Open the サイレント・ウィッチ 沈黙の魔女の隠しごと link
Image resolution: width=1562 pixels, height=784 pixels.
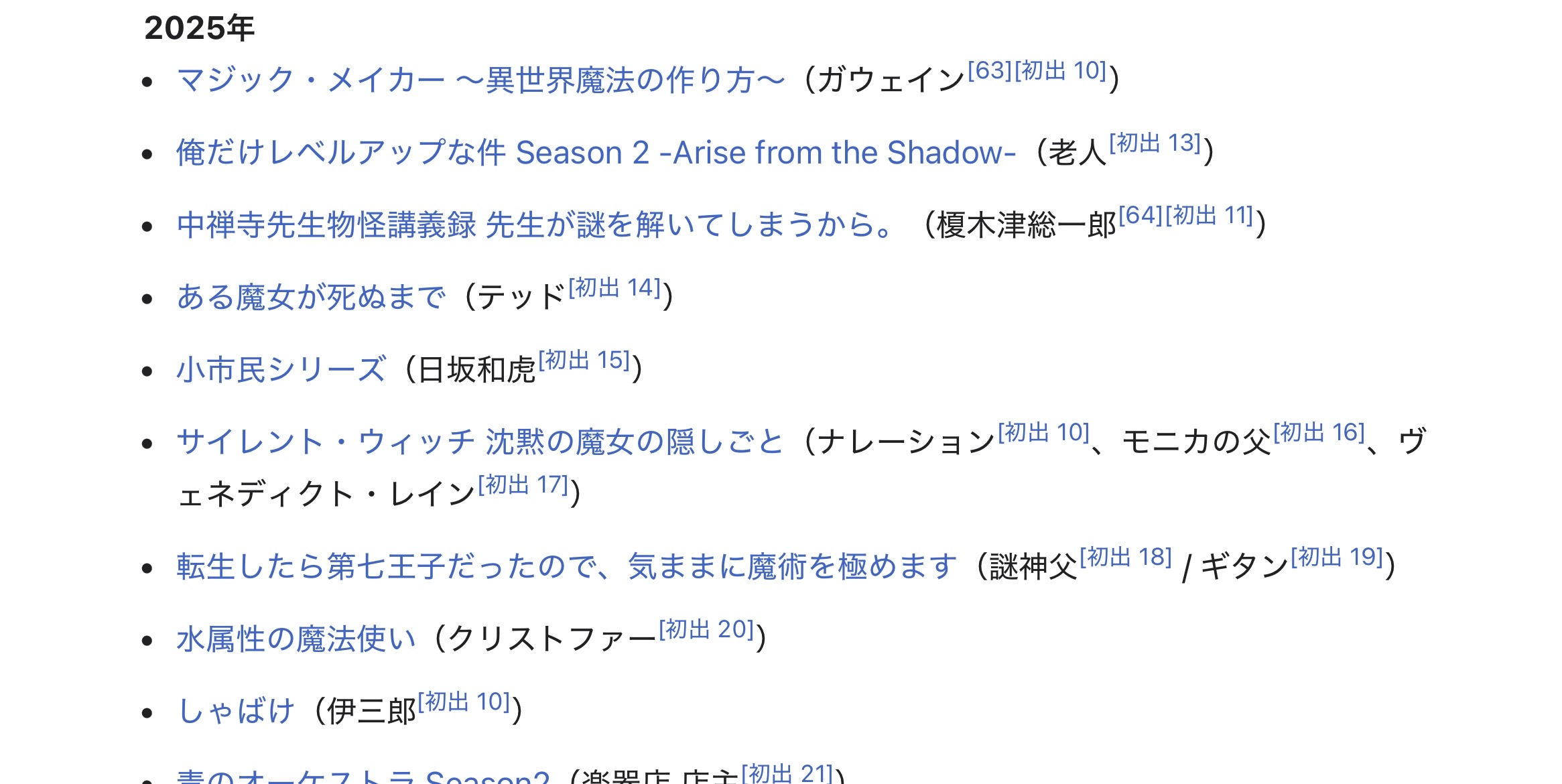tap(480, 442)
